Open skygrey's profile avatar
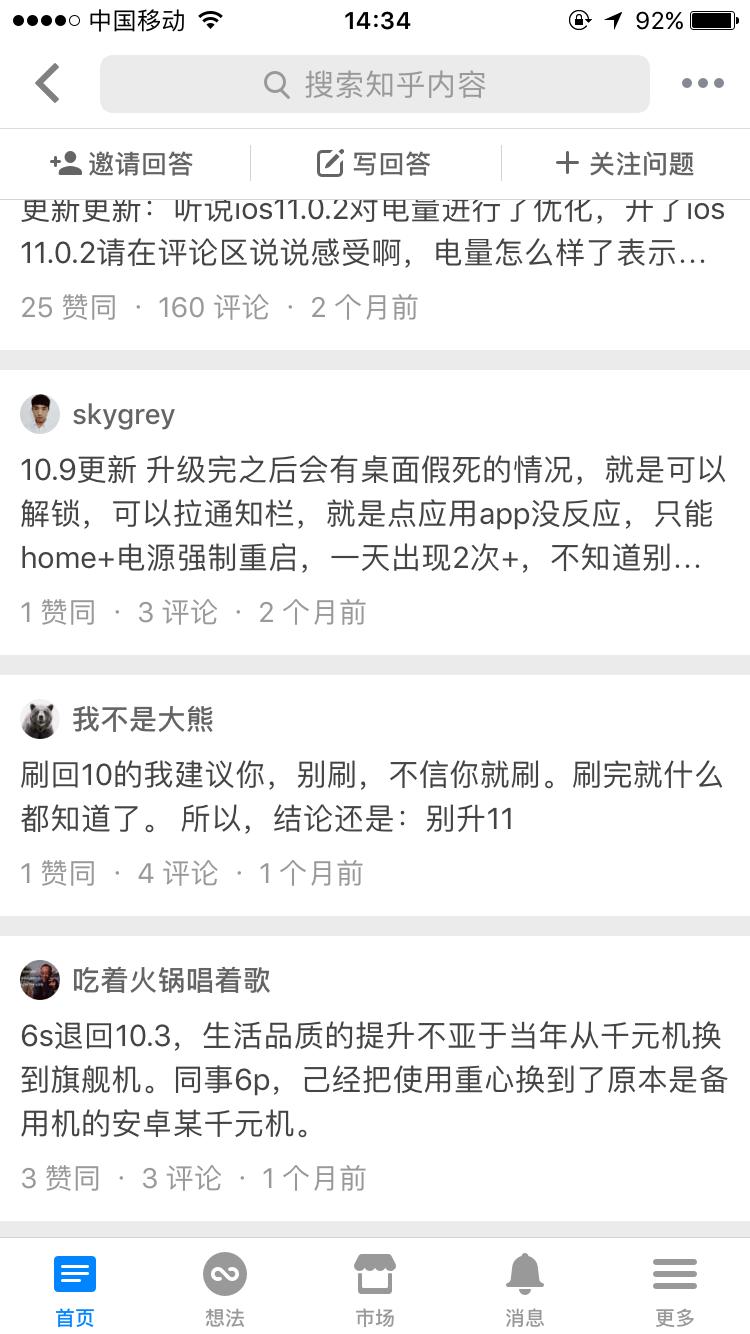 point(40,413)
